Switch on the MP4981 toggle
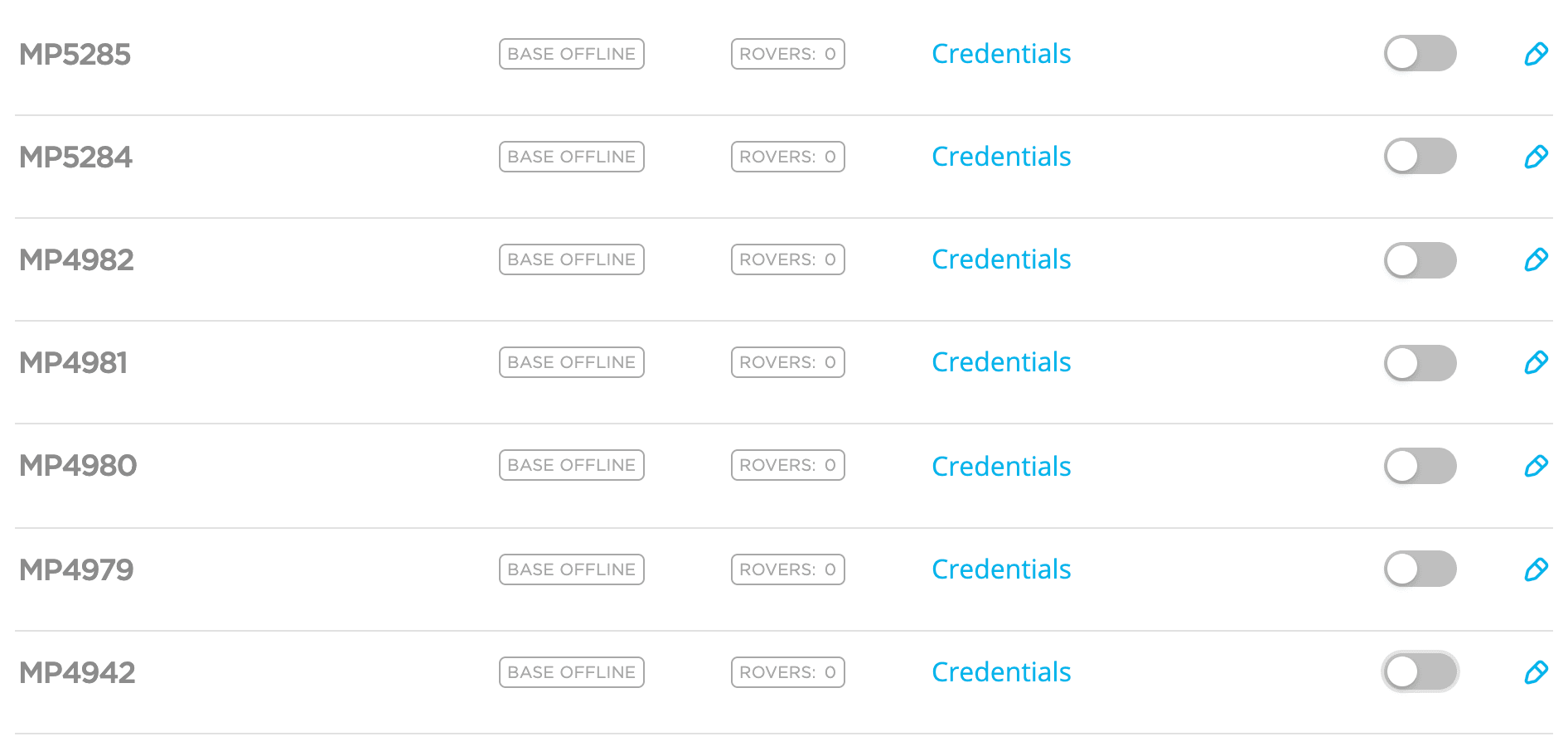 coord(1419,363)
